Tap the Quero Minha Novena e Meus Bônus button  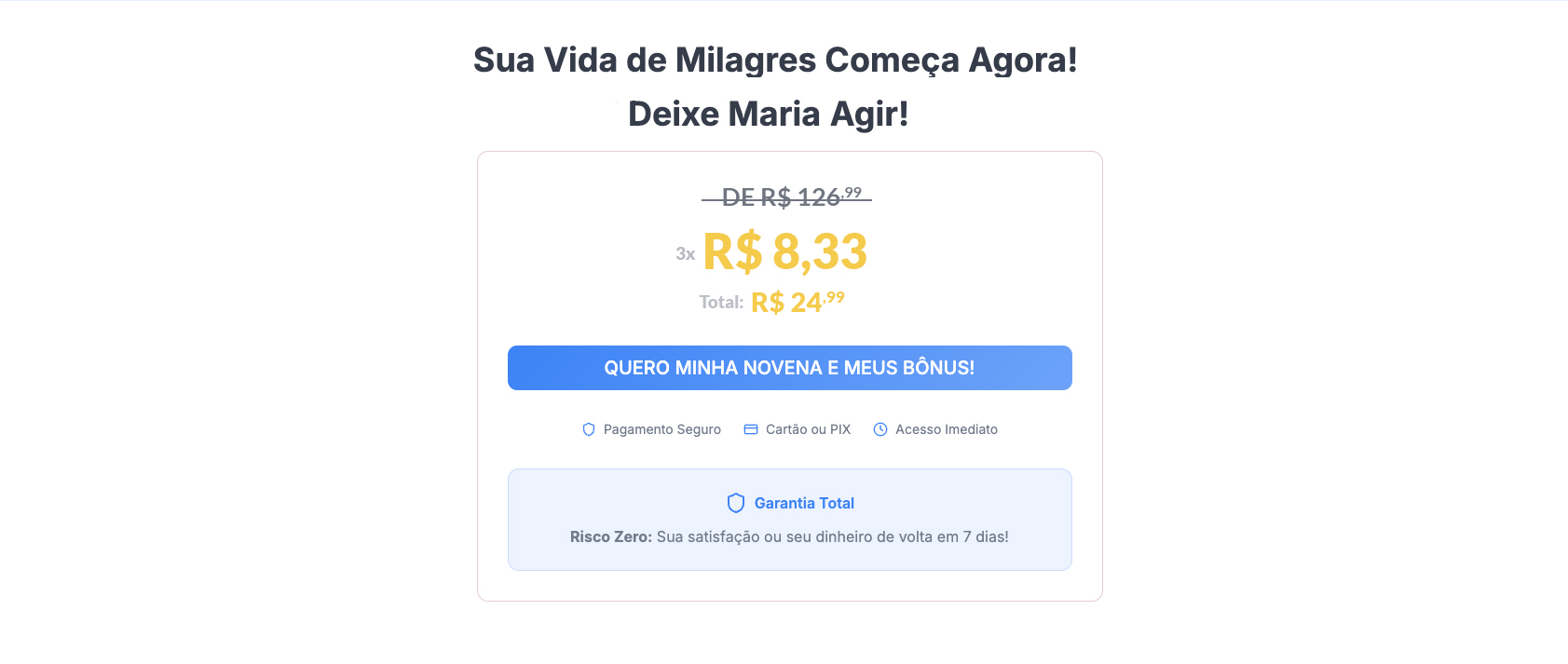point(789,368)
